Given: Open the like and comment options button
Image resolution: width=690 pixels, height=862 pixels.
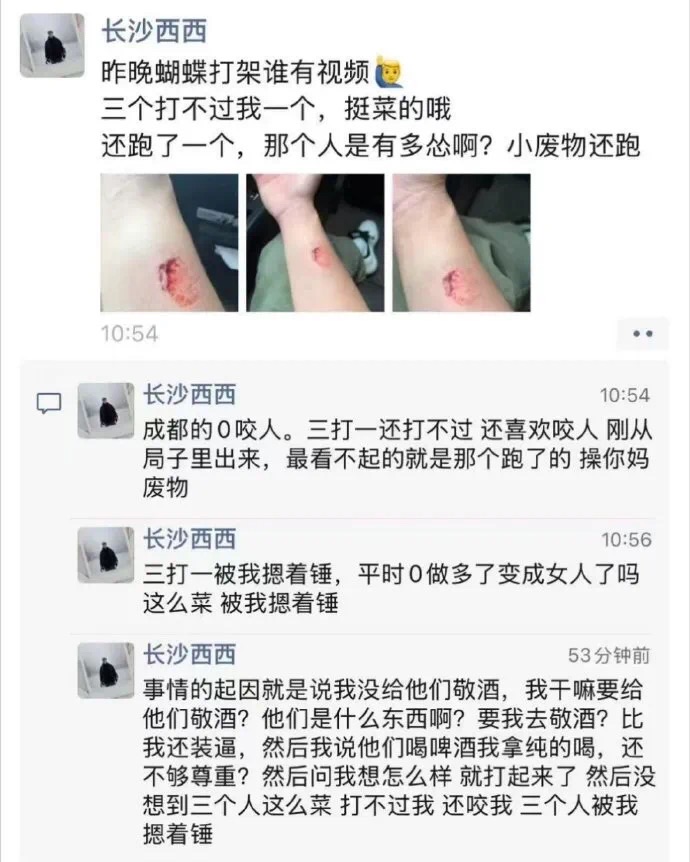Looking at the screenshot, I should (x=642, y=333).
